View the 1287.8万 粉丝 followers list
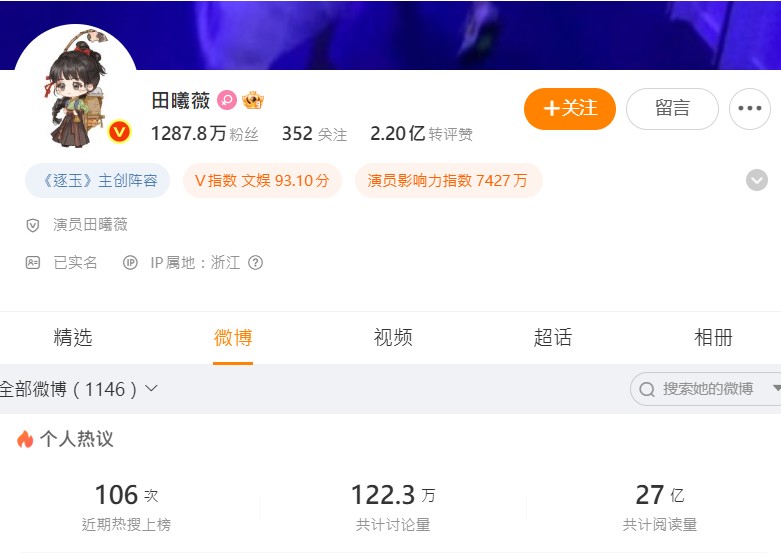This screenshot has height=553, width=781. click(x=204, y=134)
